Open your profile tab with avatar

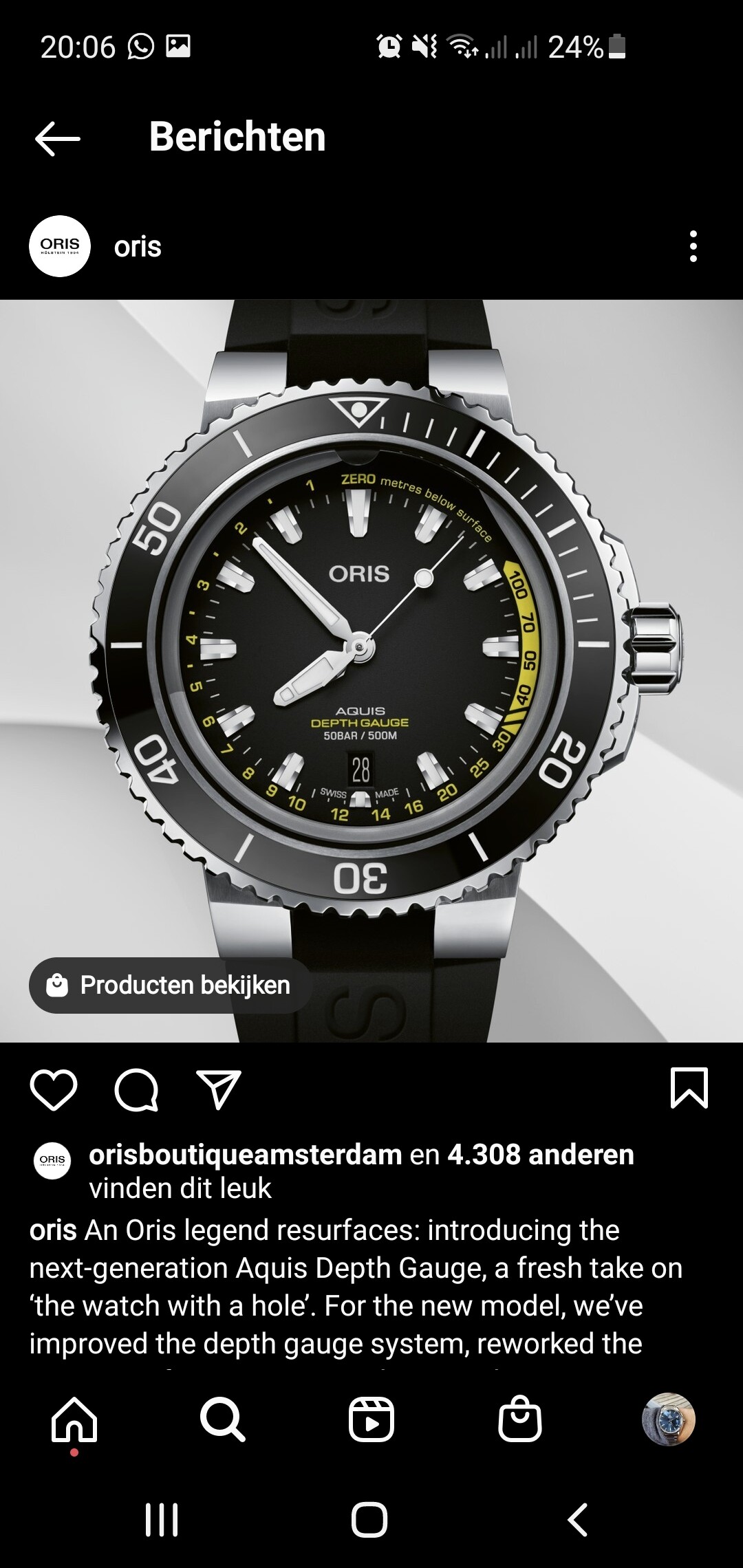669,1419
